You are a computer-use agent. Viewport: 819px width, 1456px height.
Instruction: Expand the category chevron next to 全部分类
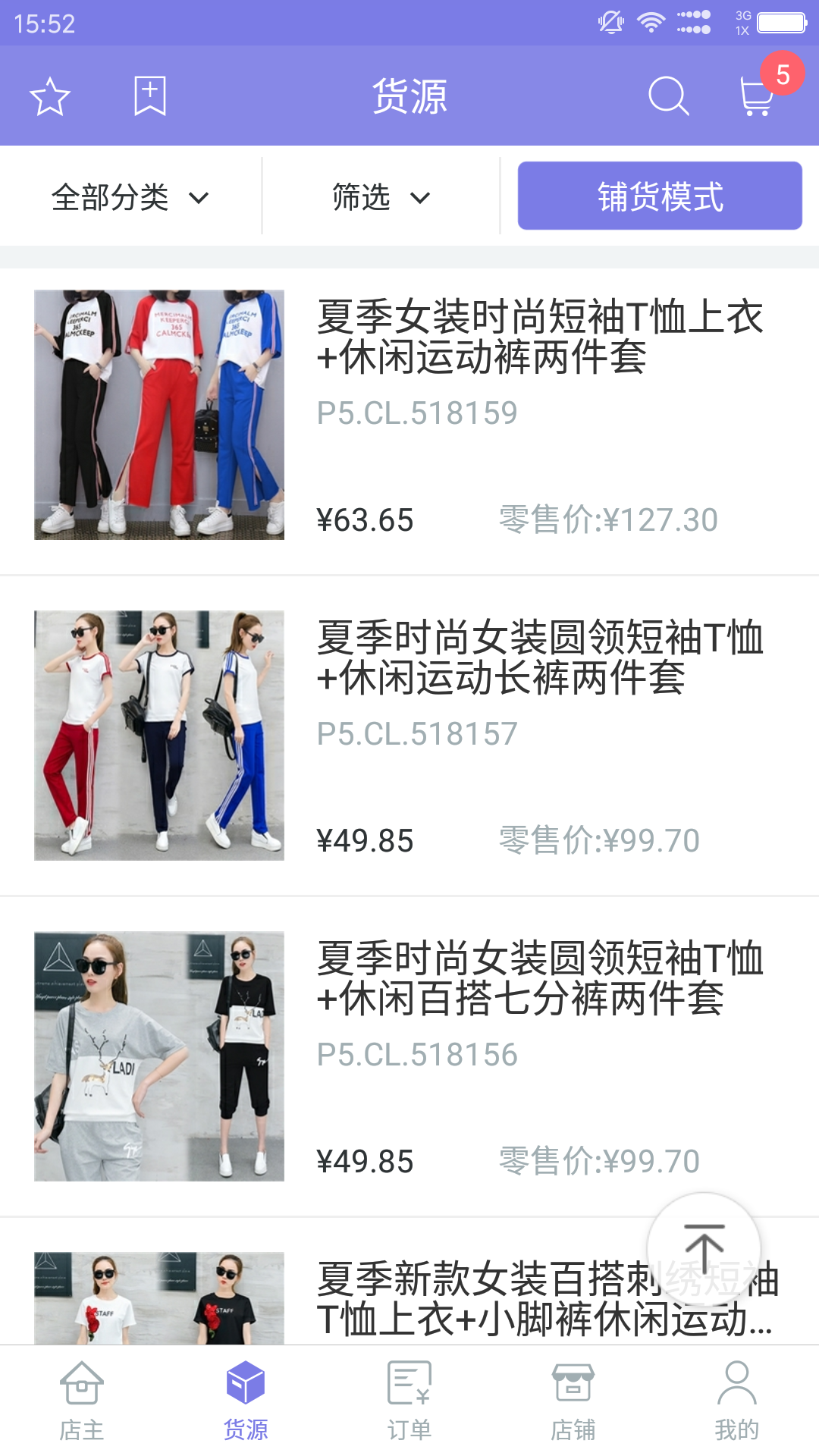point(199,198)
